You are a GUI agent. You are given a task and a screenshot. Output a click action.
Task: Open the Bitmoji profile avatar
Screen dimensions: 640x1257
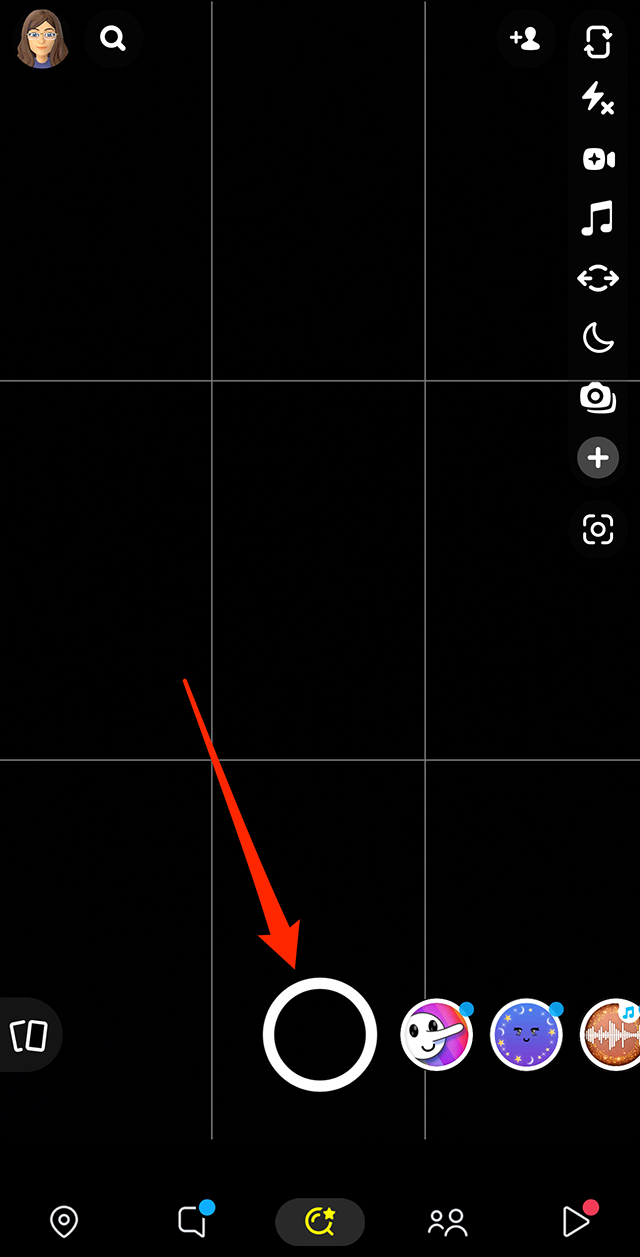click(x=40, y=39)
